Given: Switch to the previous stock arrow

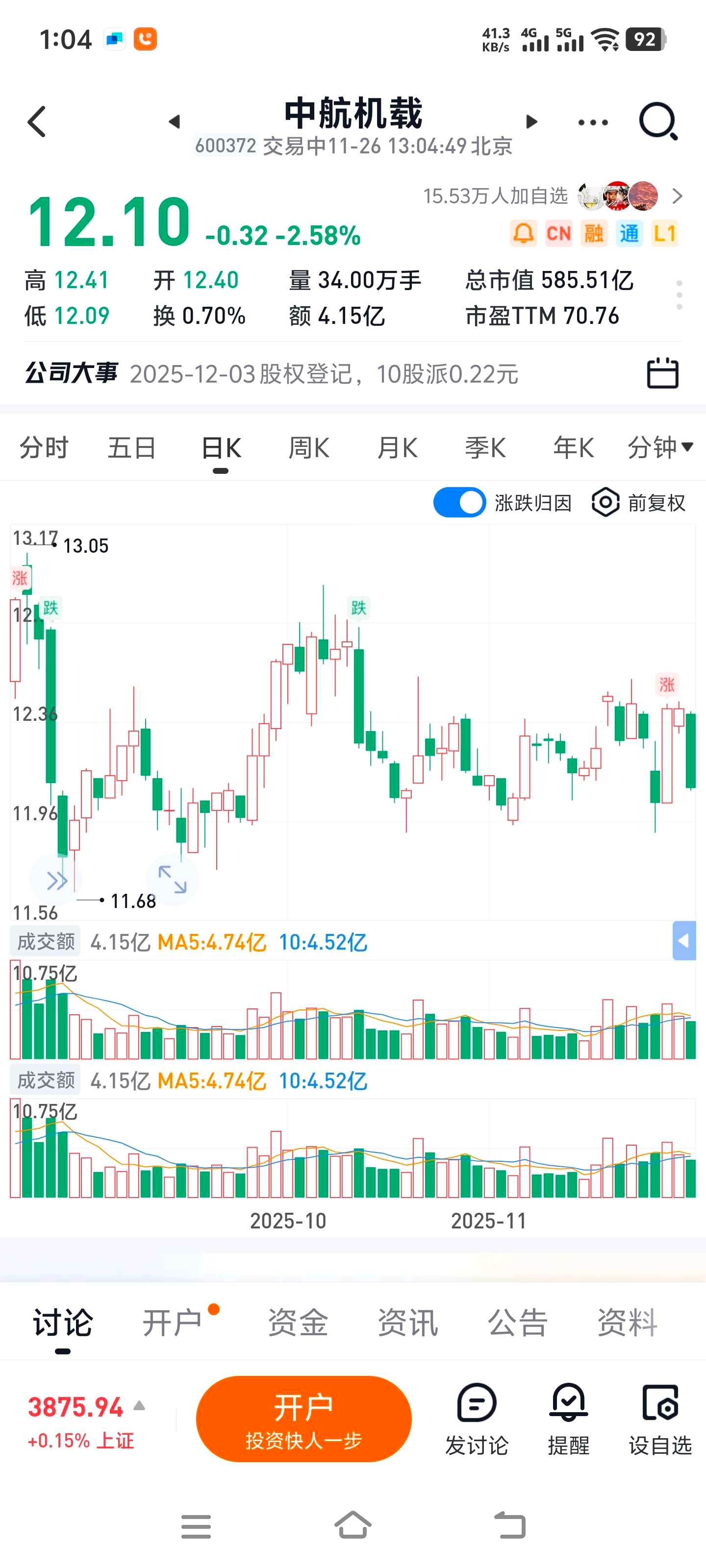Looking at the screenshot, I should [175, 122].
